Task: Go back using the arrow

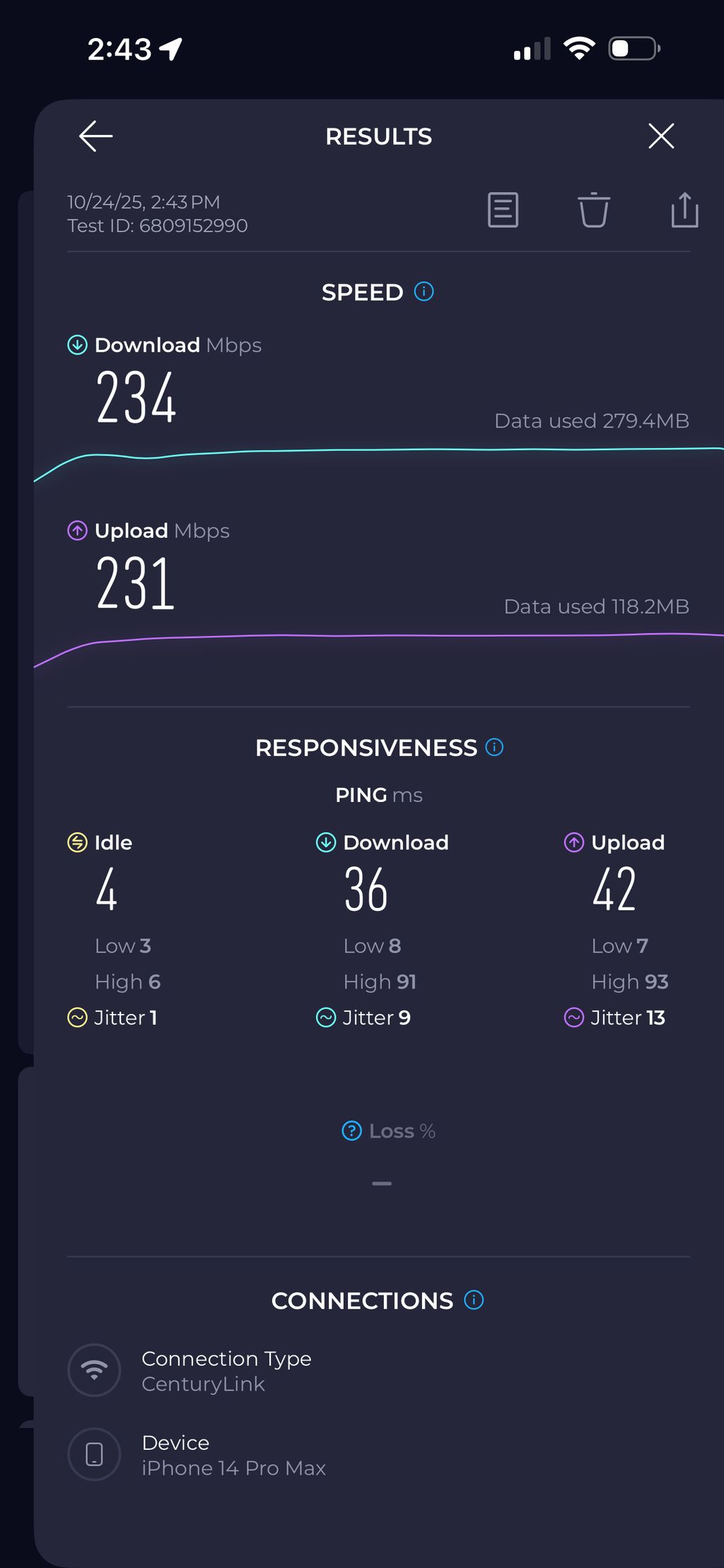Action: [96, 136]
